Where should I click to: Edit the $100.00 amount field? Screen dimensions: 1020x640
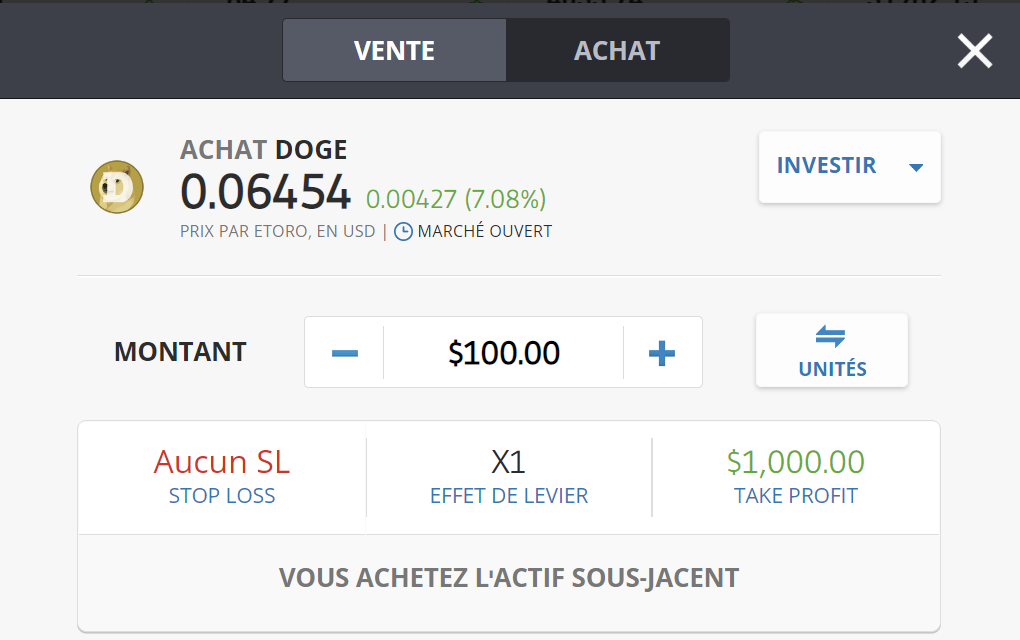pyautogui.click(x=503, y=353)
